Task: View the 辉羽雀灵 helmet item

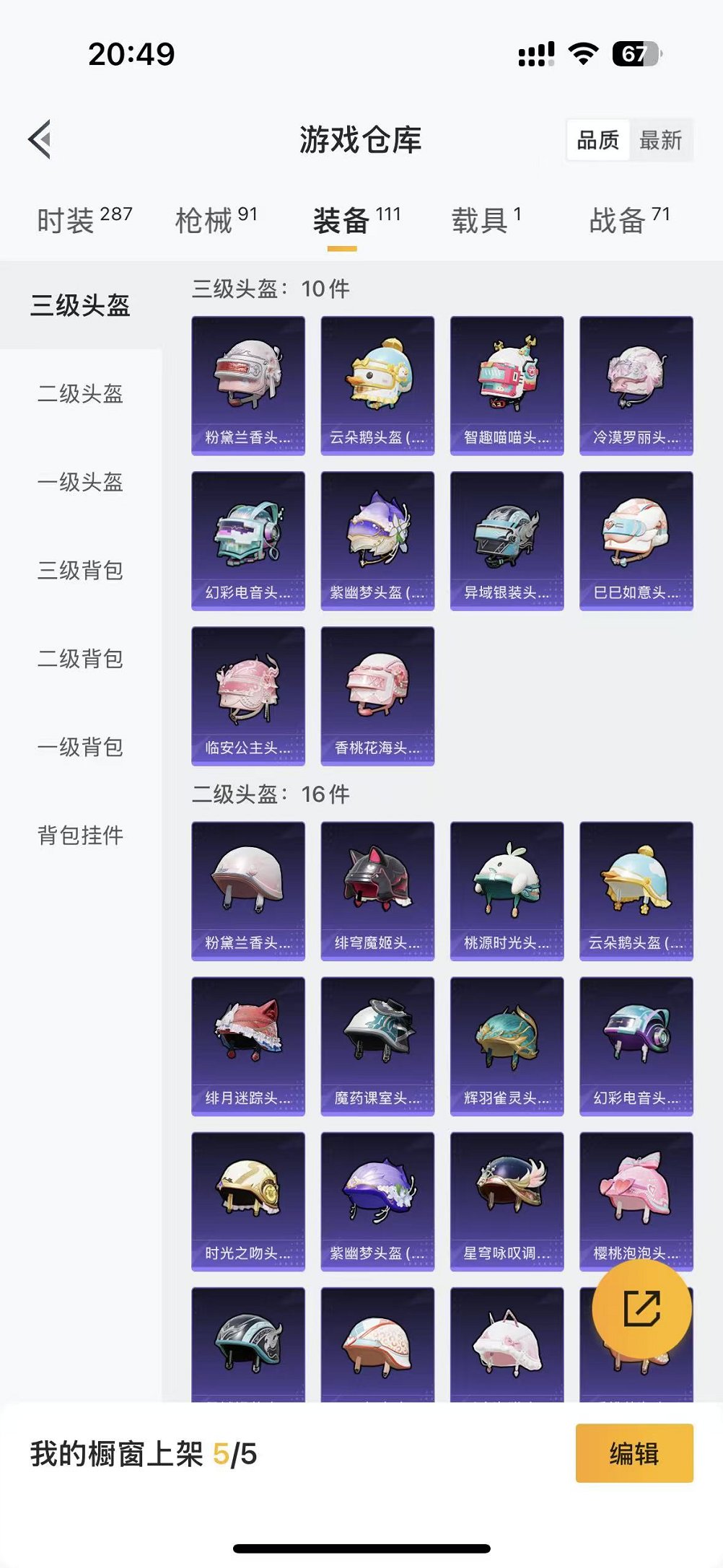Action: pos(507,1046)
